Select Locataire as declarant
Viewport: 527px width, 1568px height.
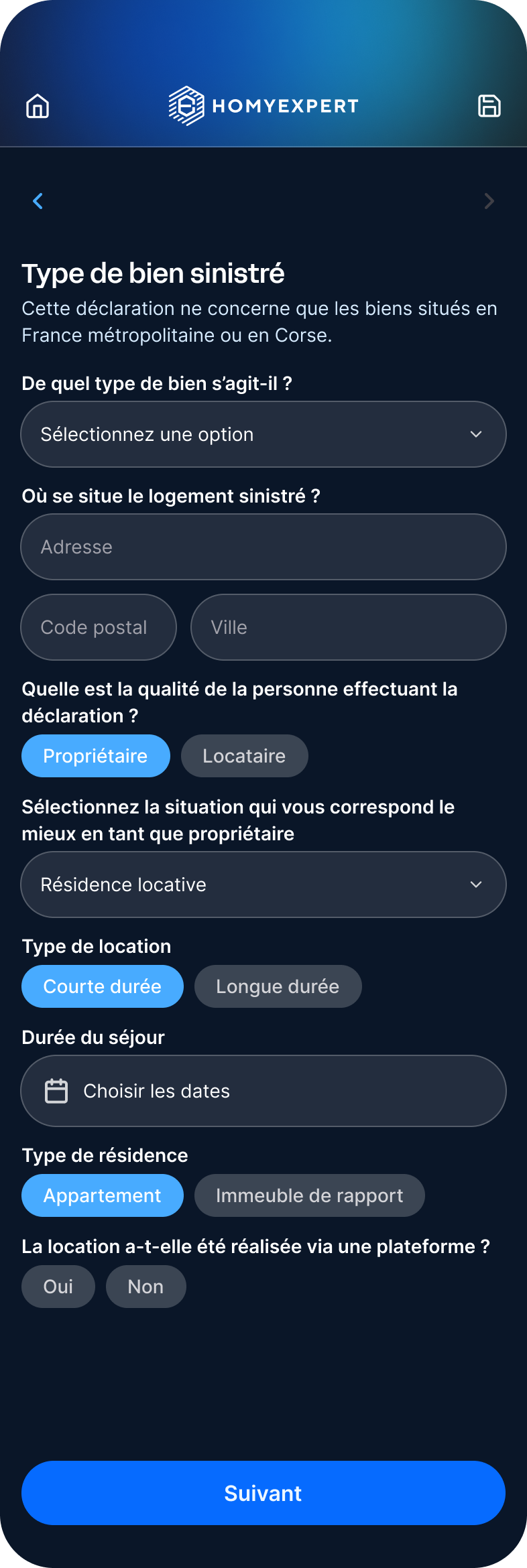pyautogui.click(x=245, y=756)
